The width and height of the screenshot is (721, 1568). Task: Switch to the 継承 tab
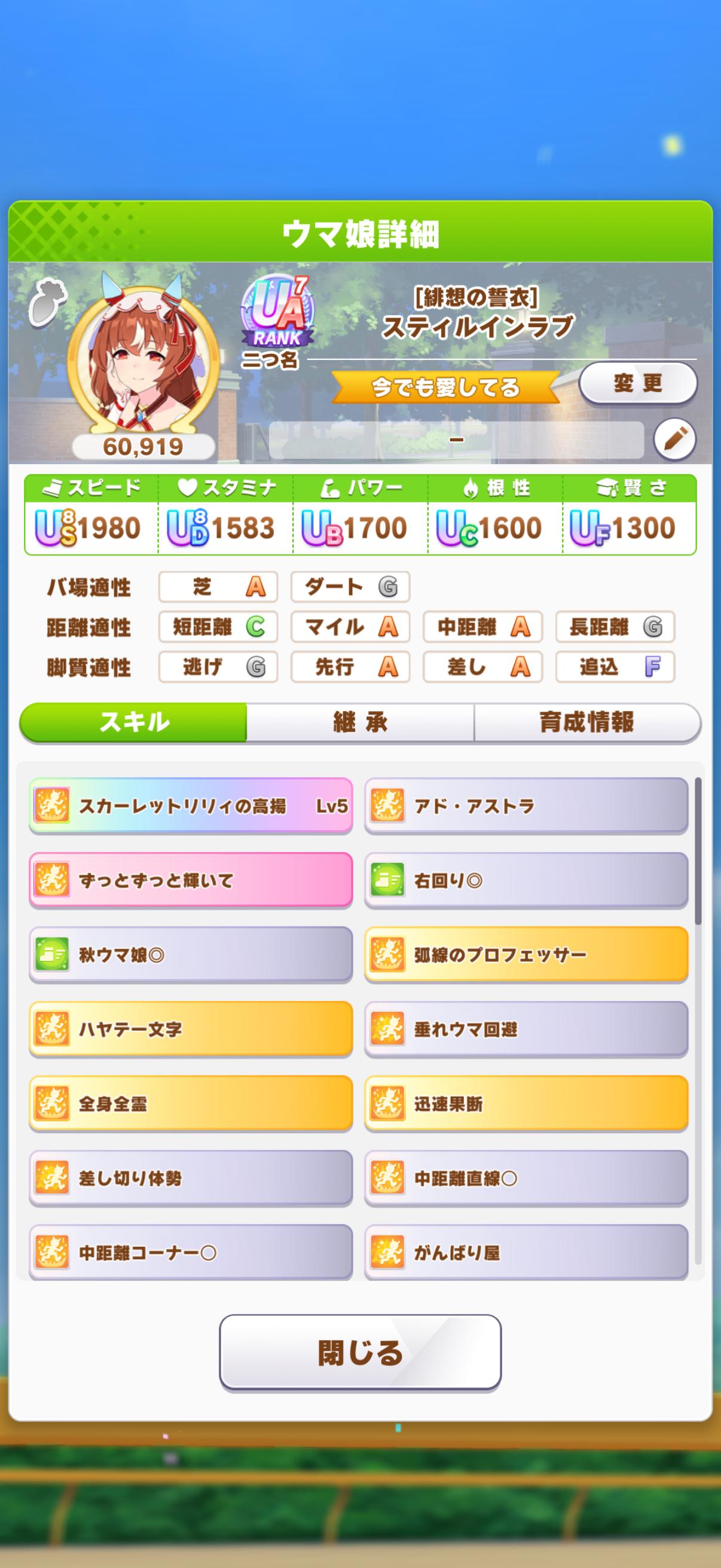click(360, 722)
